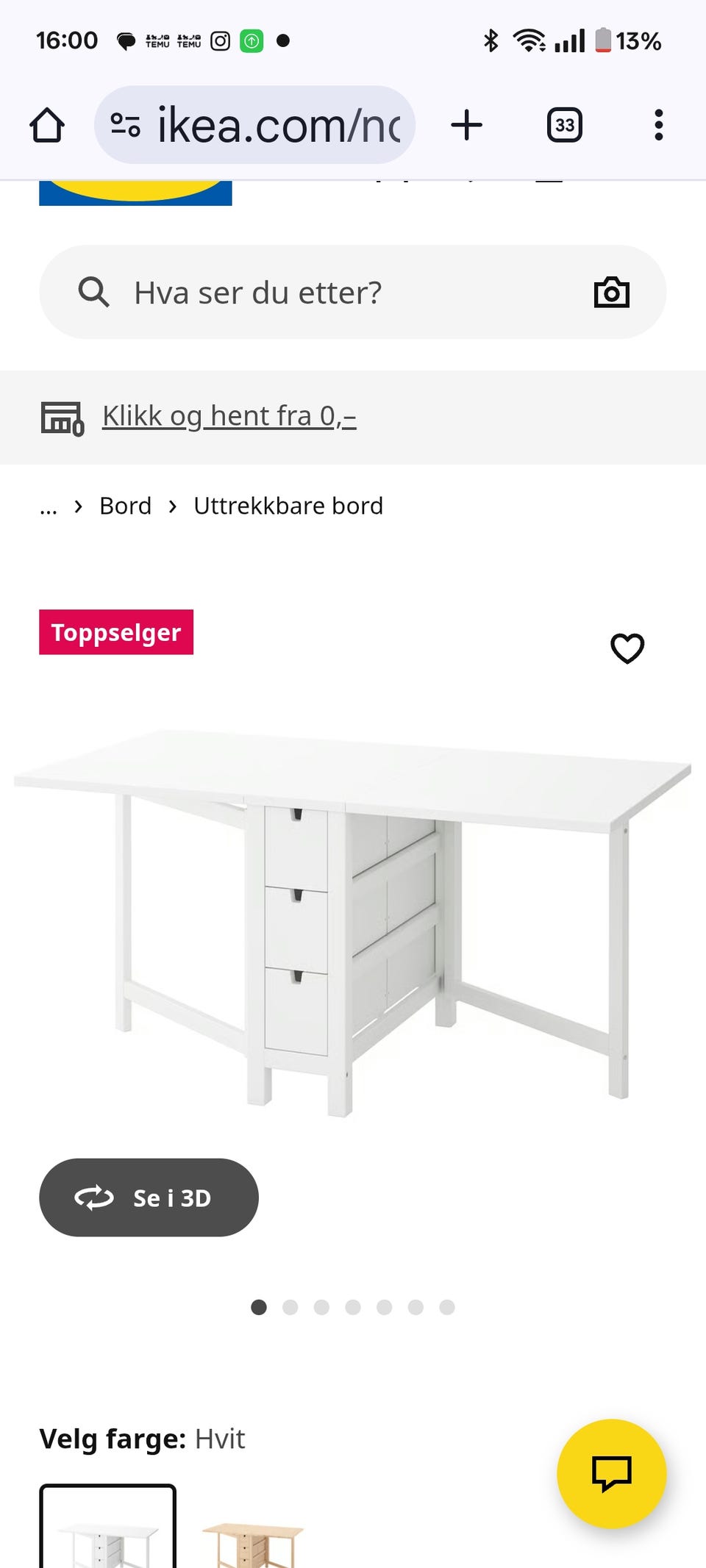Open the image search camera icon

(x=612, y=292)
